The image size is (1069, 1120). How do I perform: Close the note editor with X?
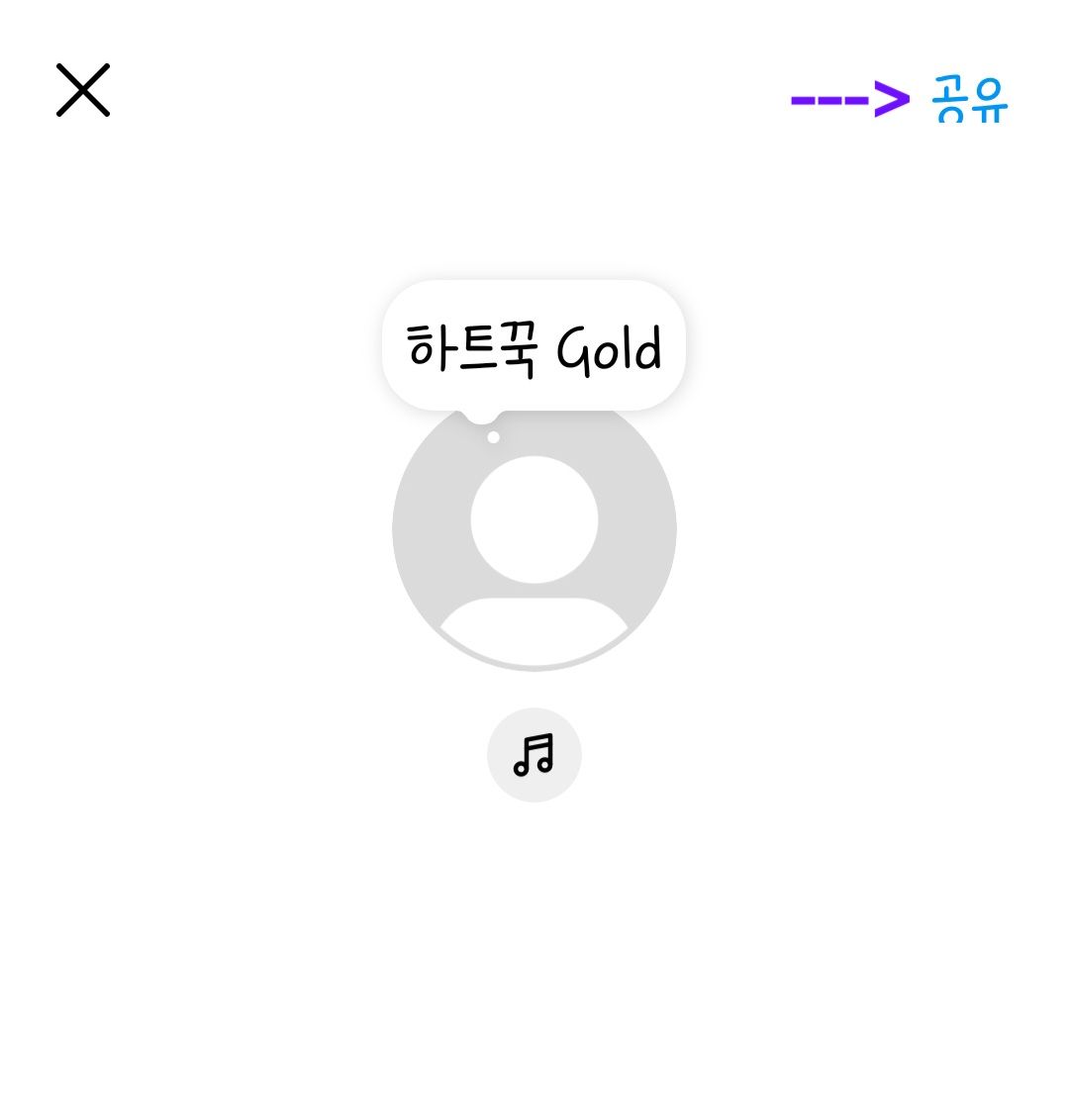point(83,90)
